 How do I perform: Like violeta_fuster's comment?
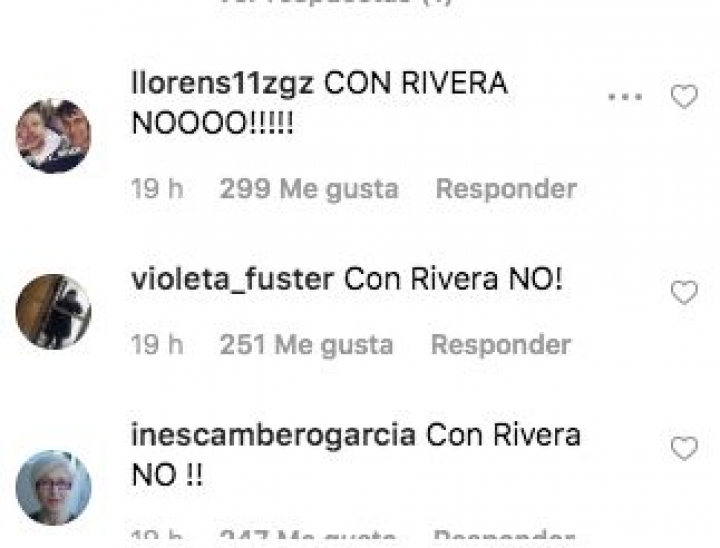tap(684, 292)
